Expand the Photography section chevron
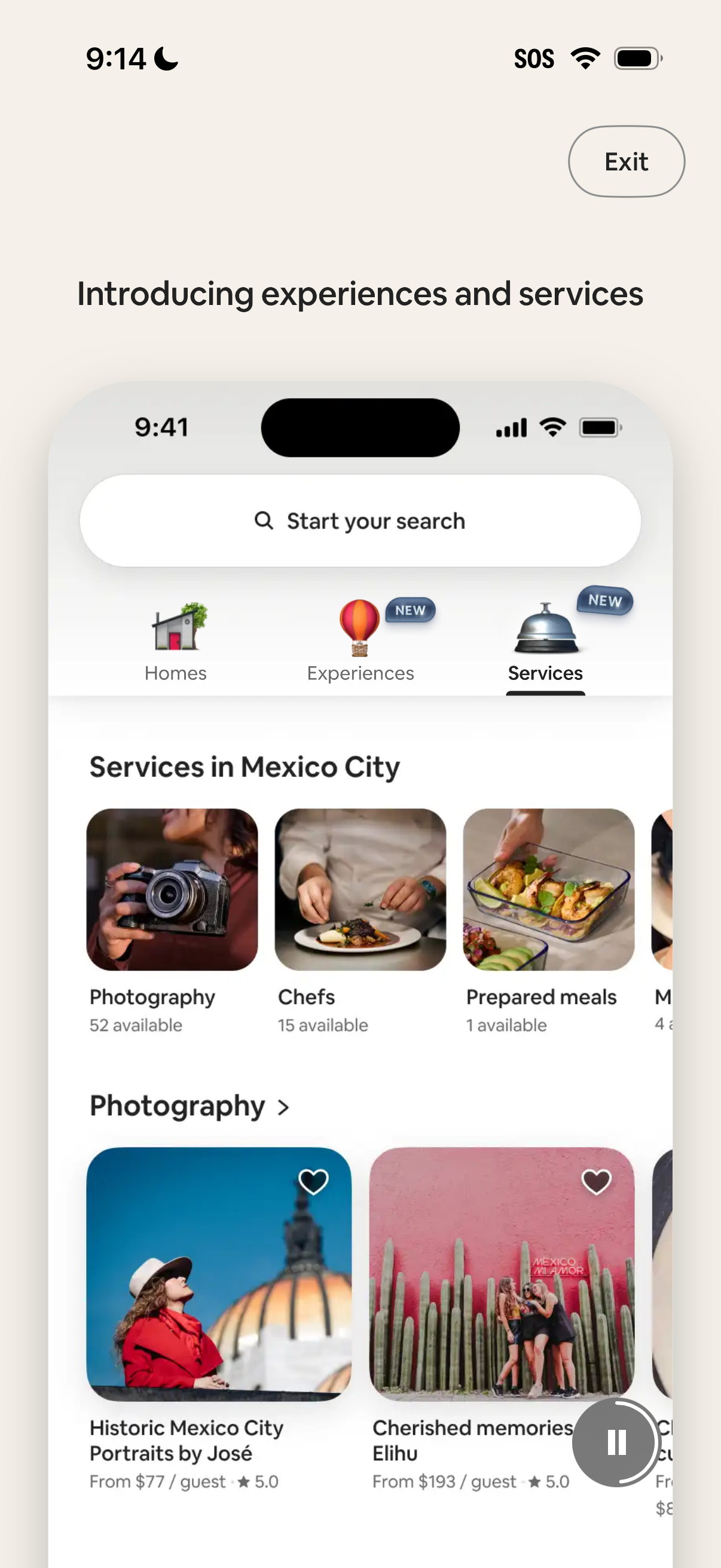Image resolution: width=721 pixels, height=1568 pixels. (x=283, y=1106)
